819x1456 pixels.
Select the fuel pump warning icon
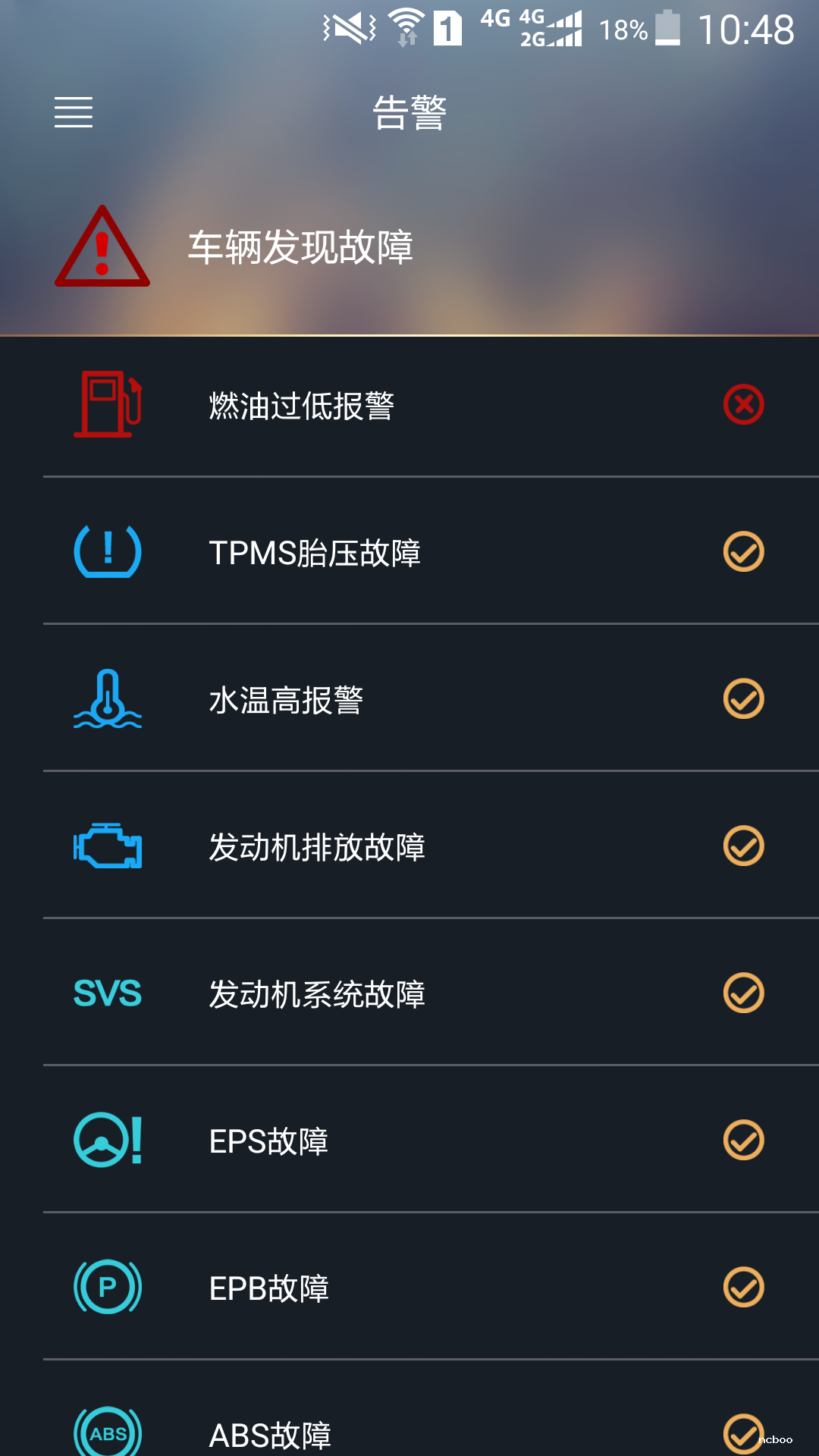click(108, 404)
